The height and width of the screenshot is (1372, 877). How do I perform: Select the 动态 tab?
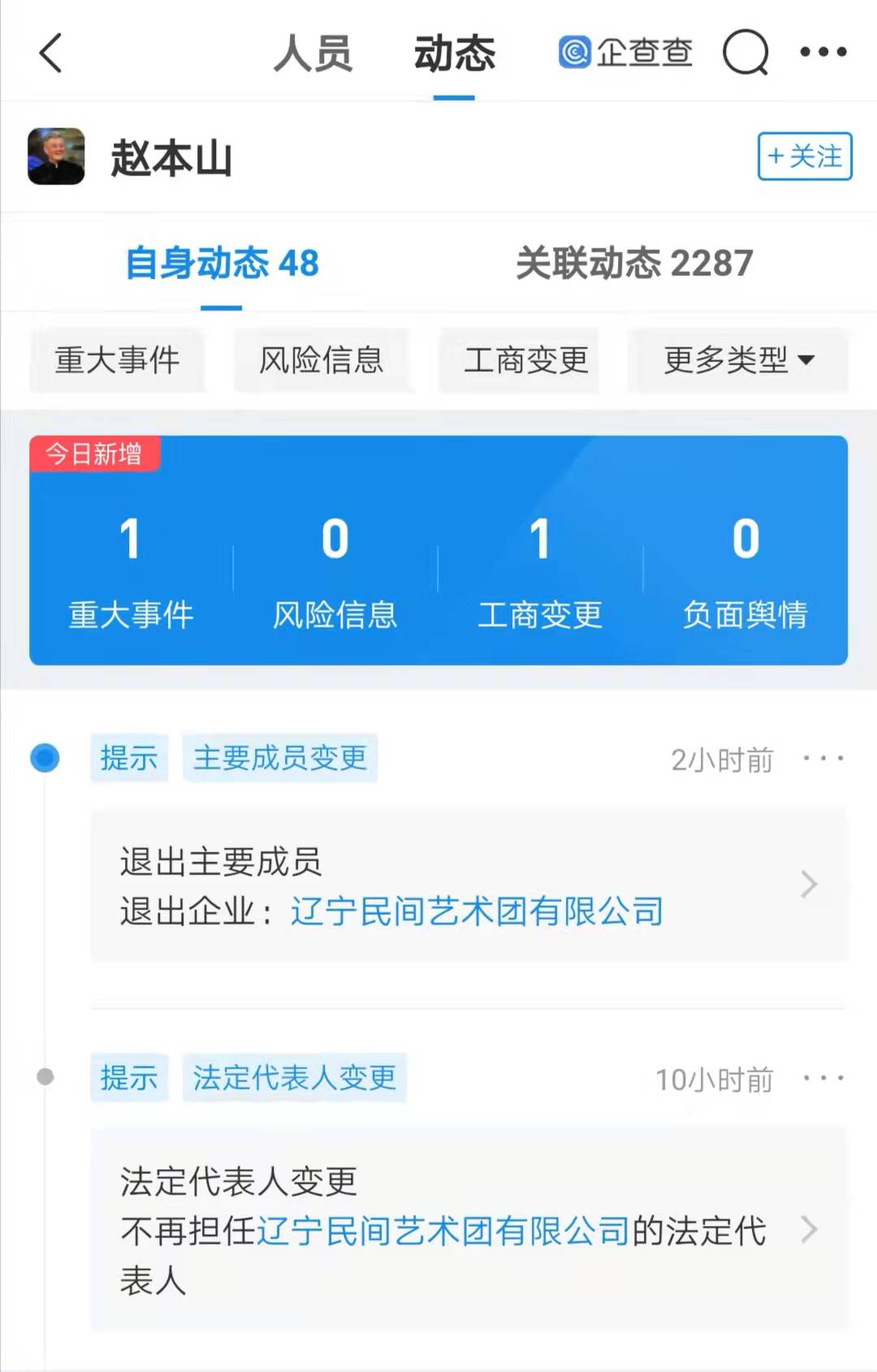pyautogui.click(x=454, y=54)
